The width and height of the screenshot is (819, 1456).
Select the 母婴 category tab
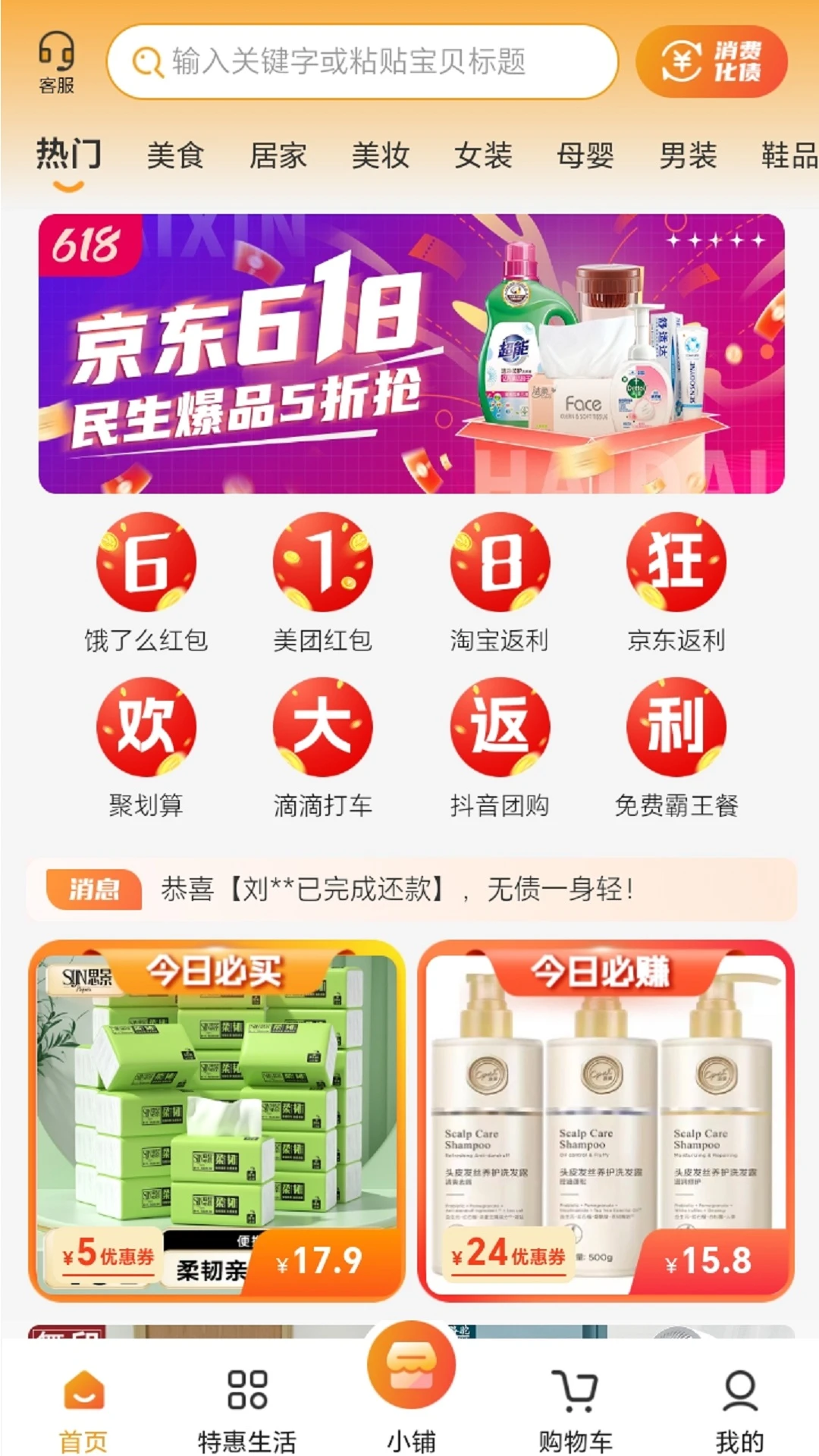[585, 156]
